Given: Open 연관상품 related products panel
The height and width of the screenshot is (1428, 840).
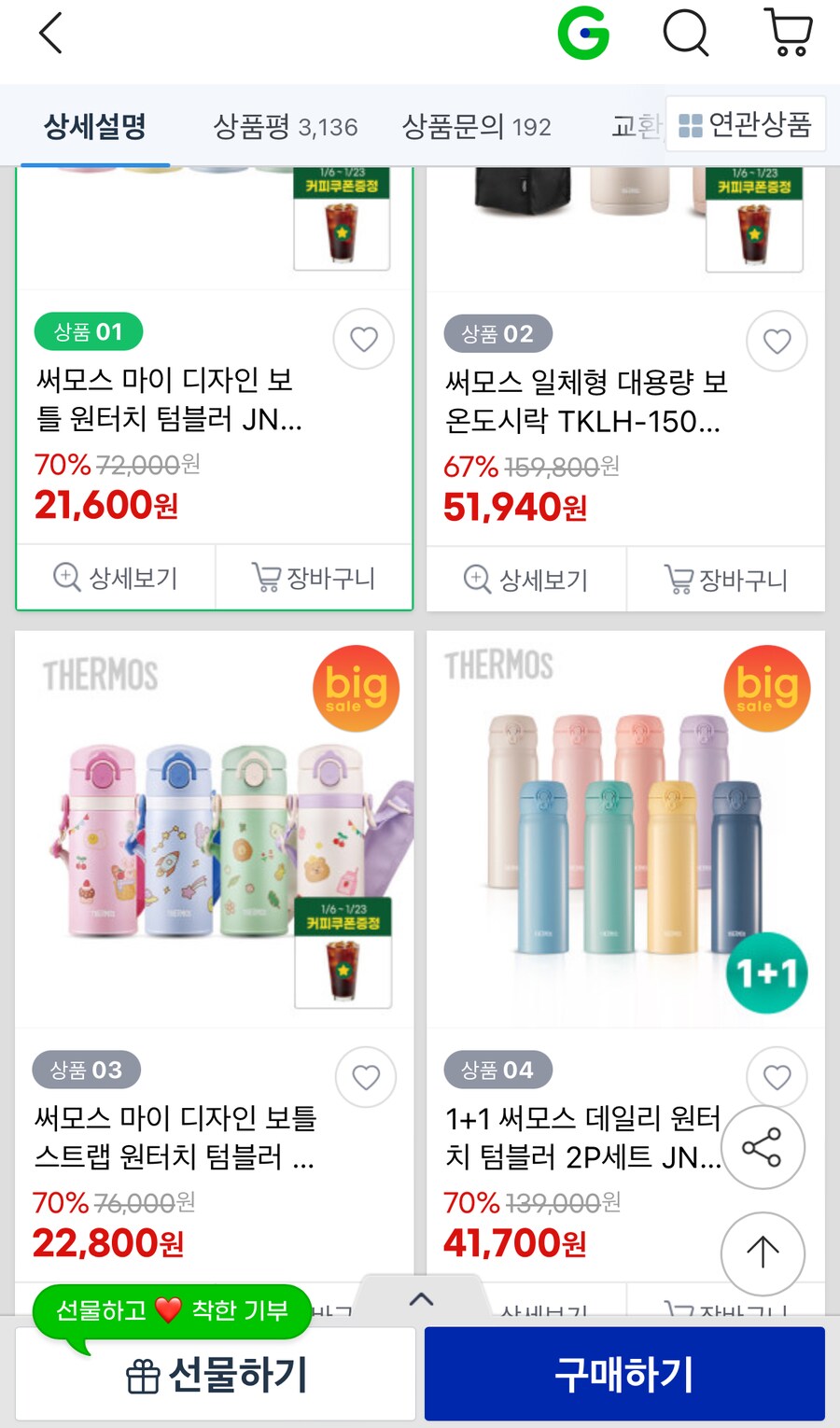Looking at the screenshot, I should (745, 123).
